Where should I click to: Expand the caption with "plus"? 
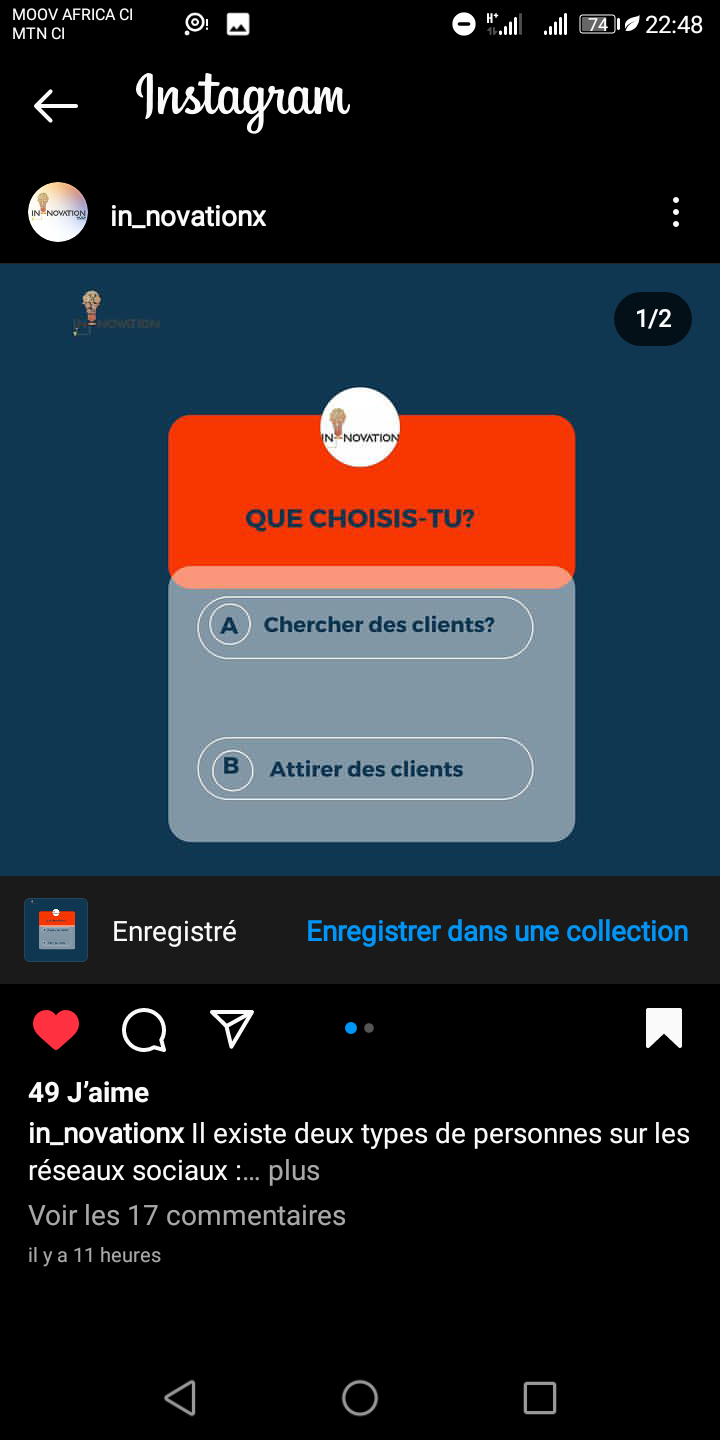click(x=294, y=1170)
